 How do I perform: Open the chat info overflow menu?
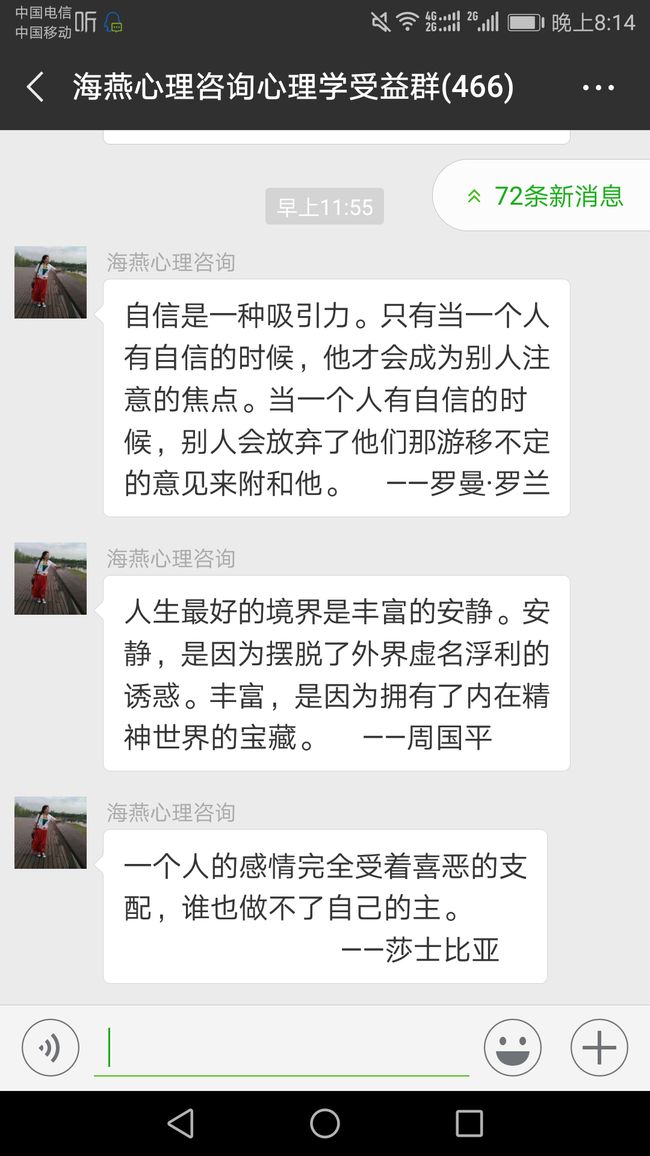(598, 87)
